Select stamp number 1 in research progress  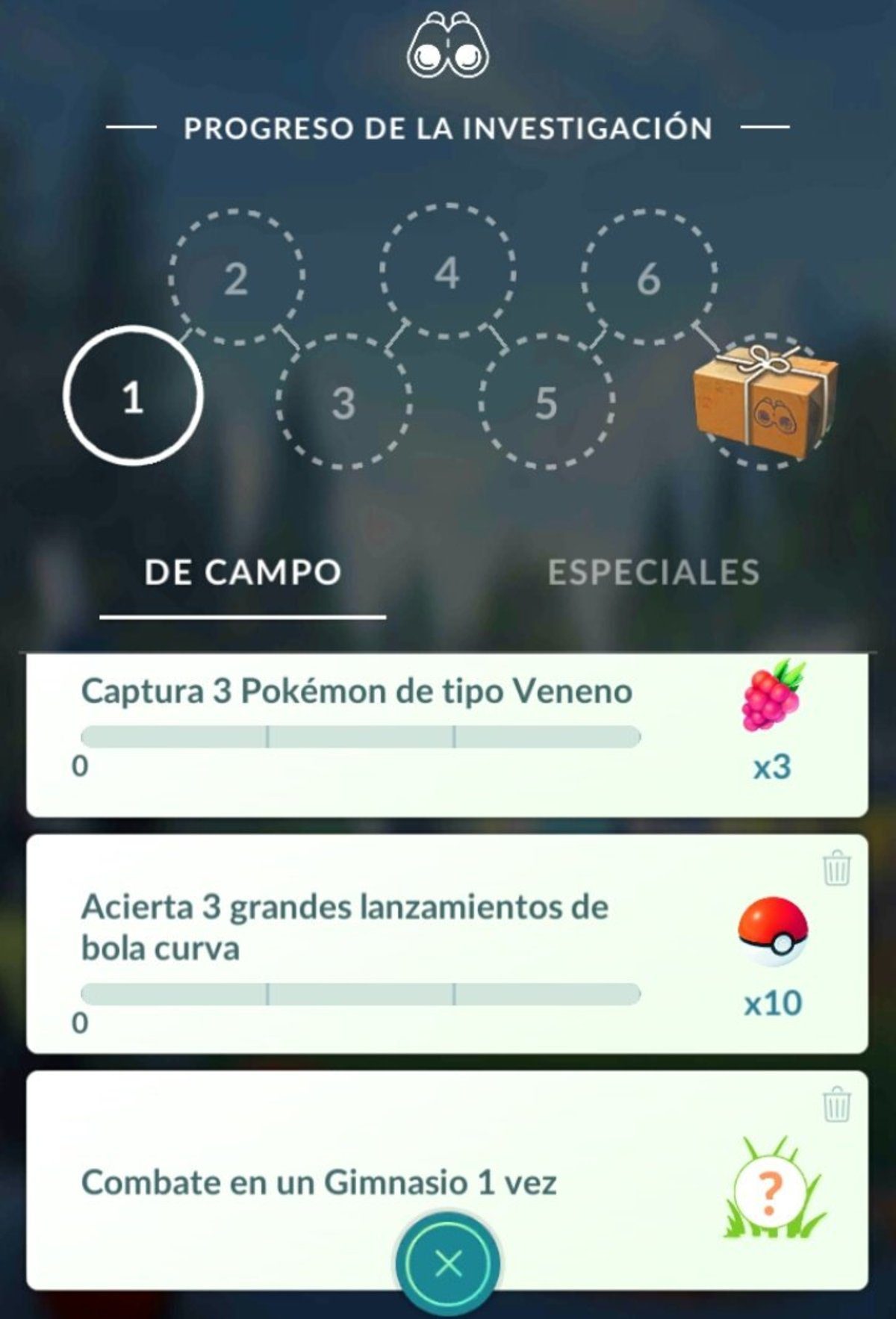(x=133, y=396)
